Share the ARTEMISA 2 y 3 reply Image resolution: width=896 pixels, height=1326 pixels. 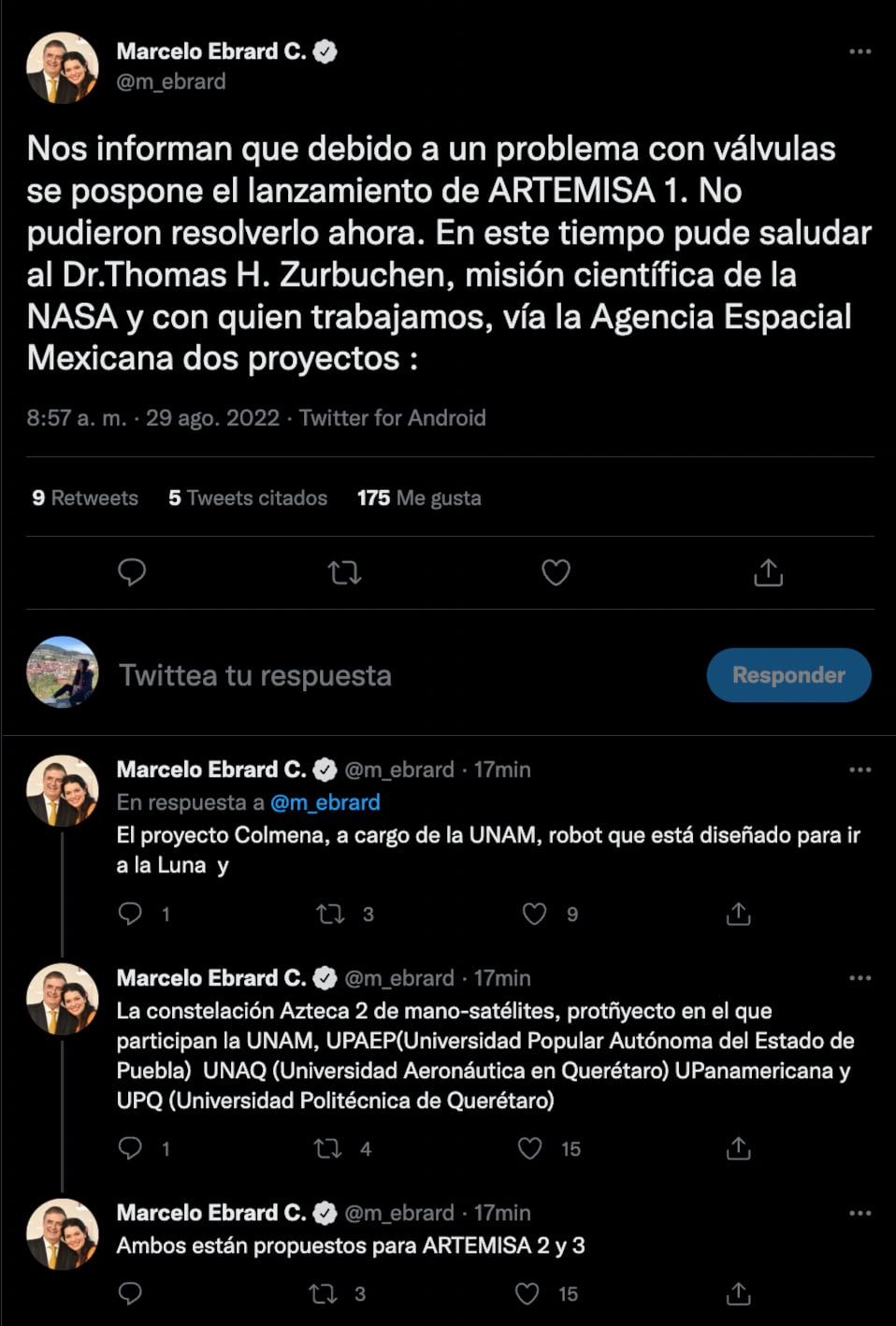(x=738, y=1294)
